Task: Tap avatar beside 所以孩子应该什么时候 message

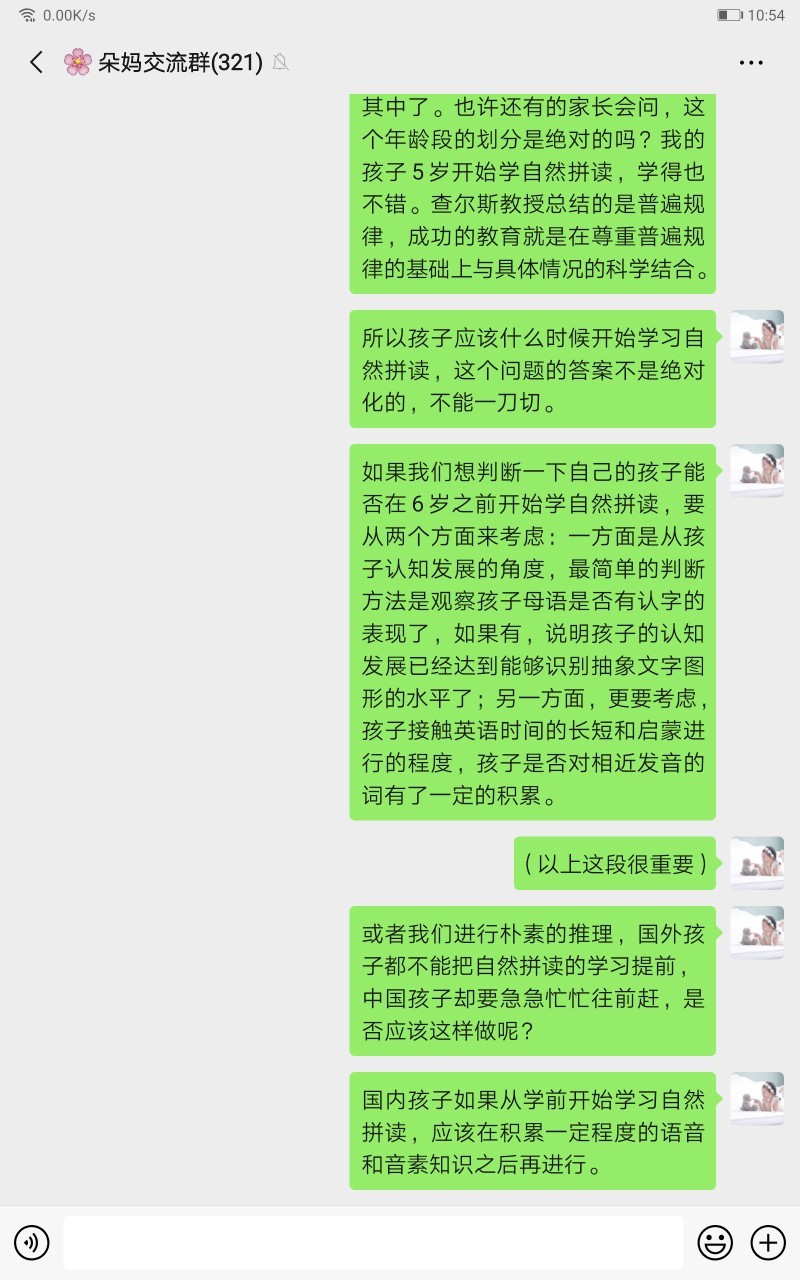Action: [757, 337]
